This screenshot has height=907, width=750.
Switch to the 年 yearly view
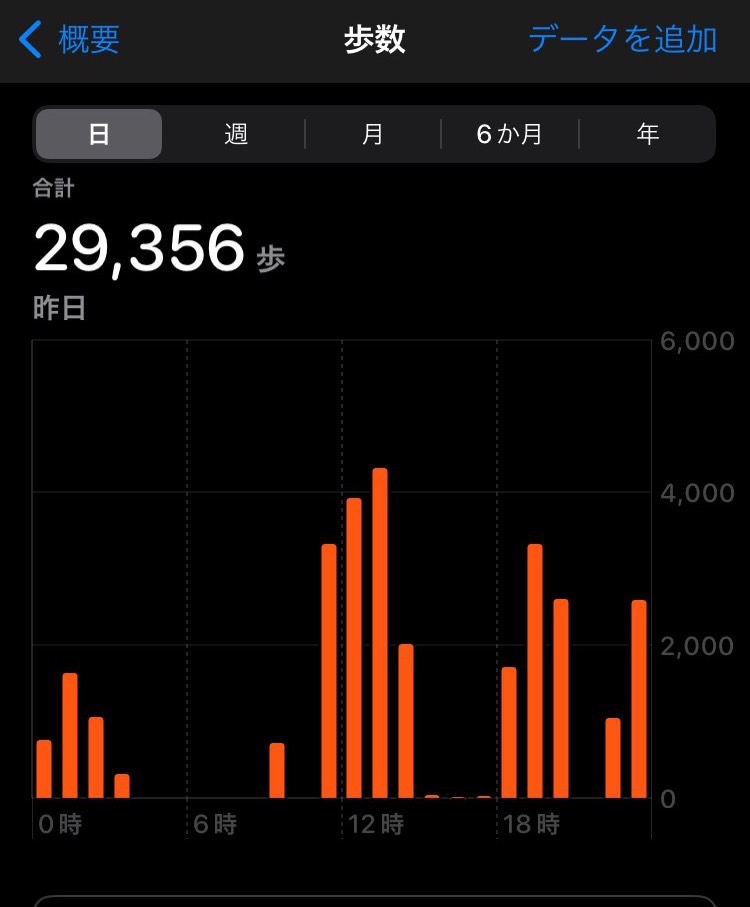[647, 134]
